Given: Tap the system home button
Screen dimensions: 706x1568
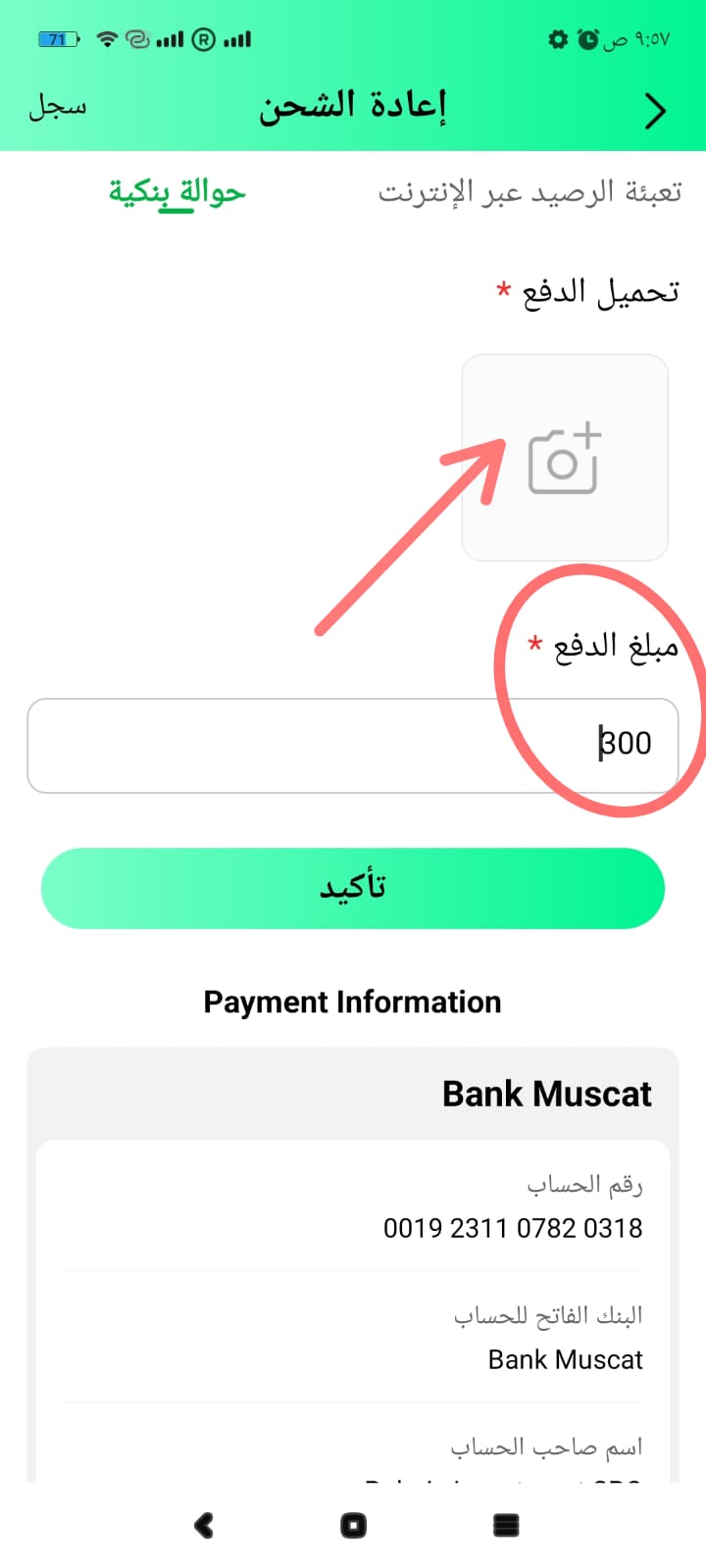Looking at the screenshot, I should pos(353,1525).
